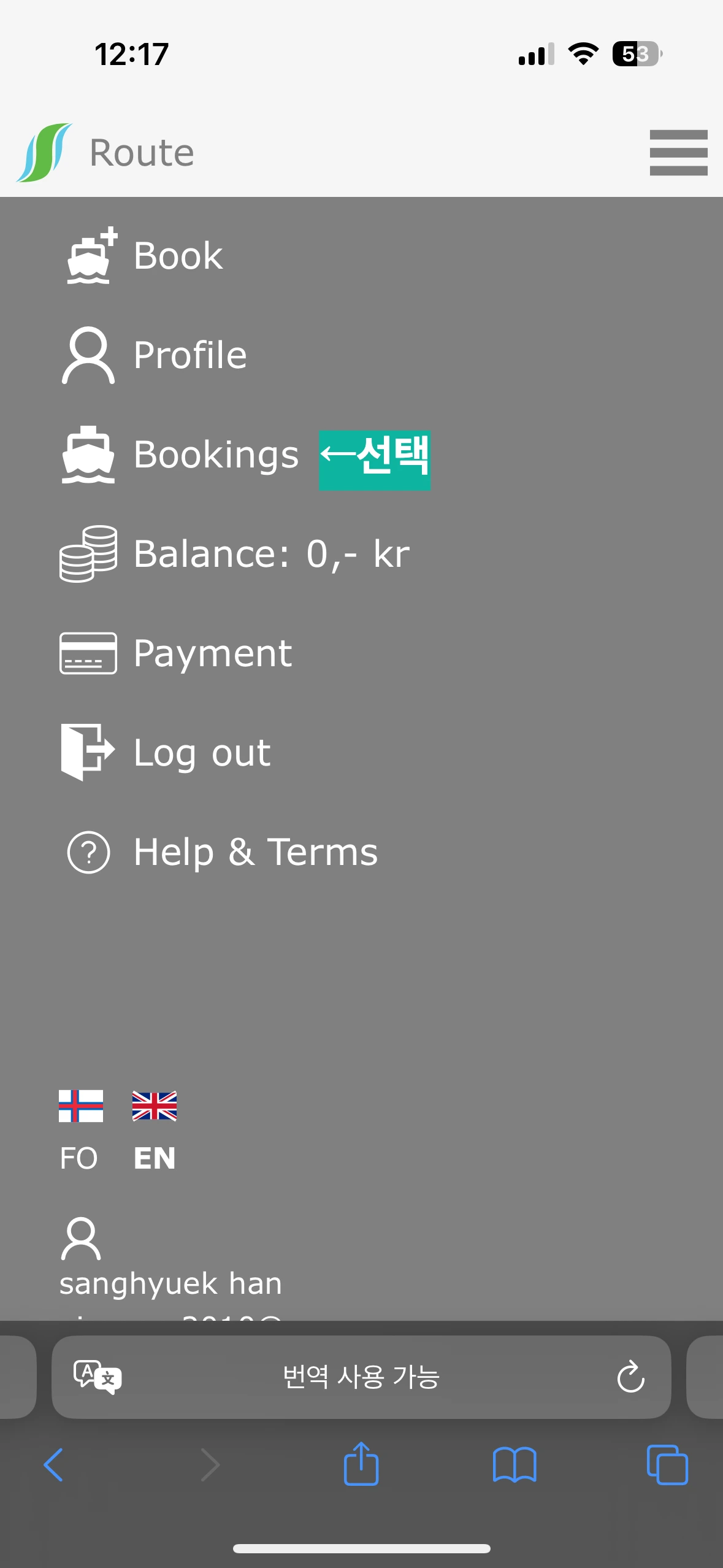Tap the translate icon in address bar

point(97,1377)
